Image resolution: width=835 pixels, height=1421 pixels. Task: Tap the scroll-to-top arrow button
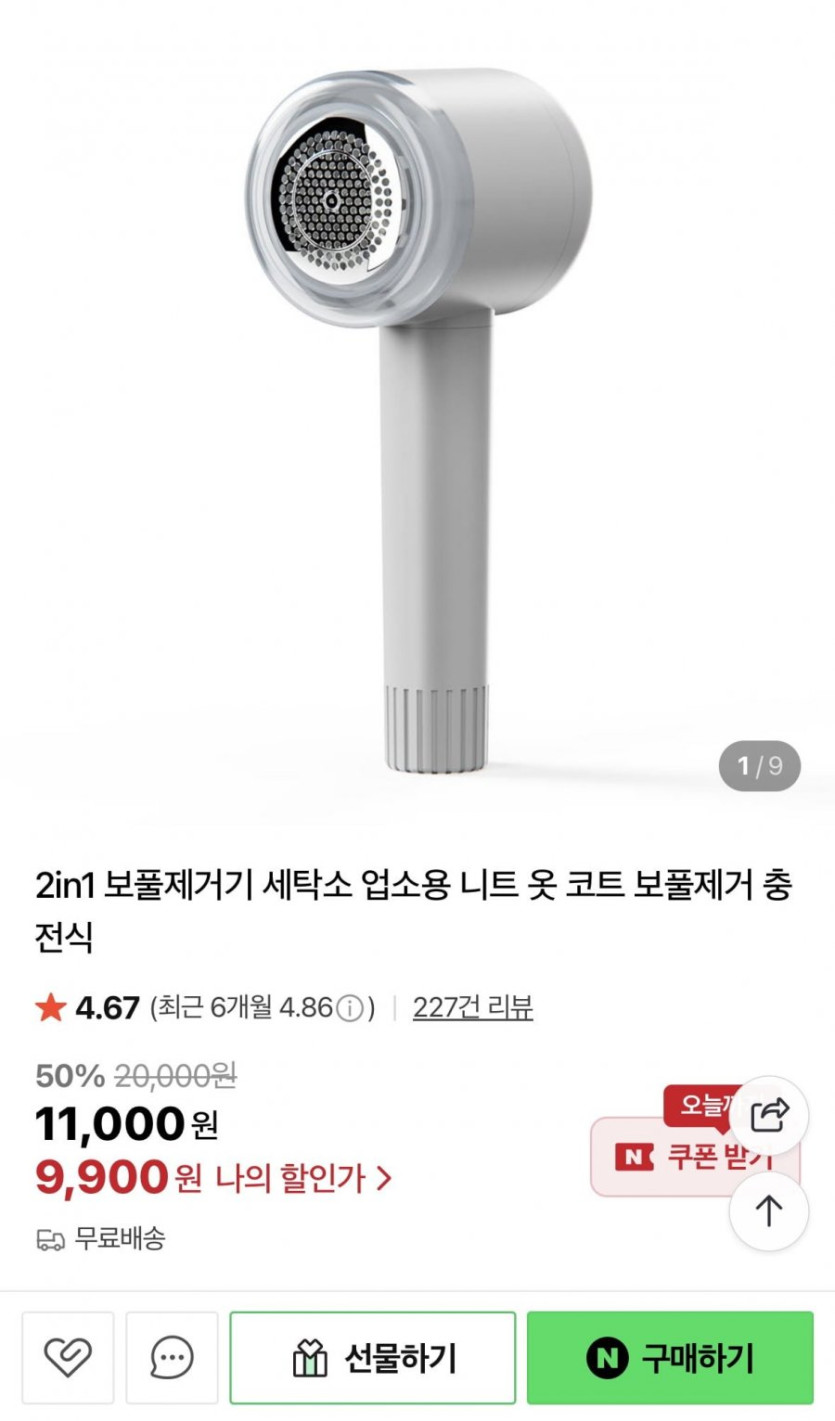tap(768, 1211)
